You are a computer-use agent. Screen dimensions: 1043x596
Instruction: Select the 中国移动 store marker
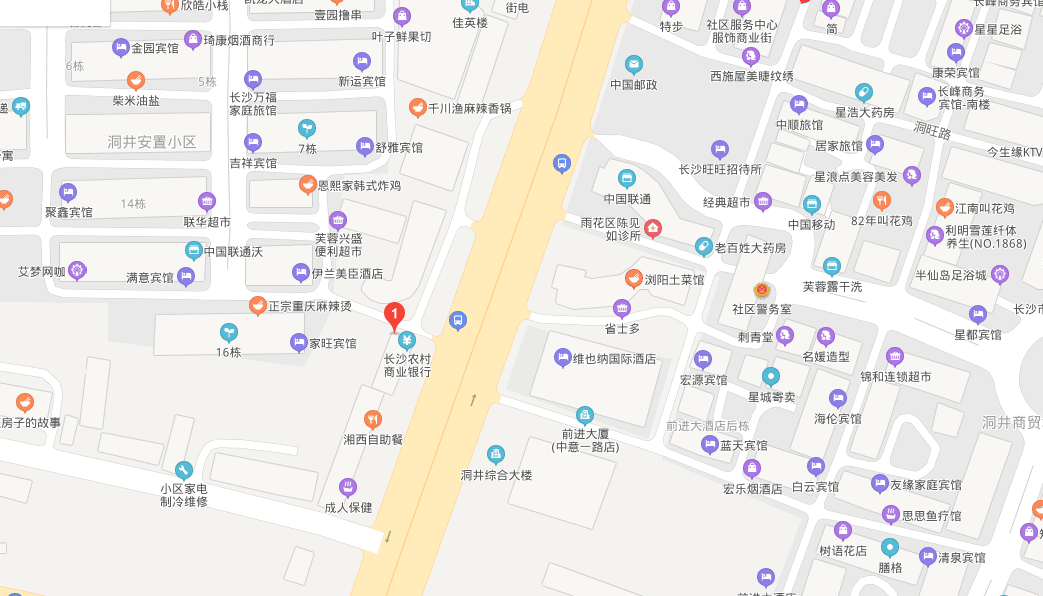point(811,204)
